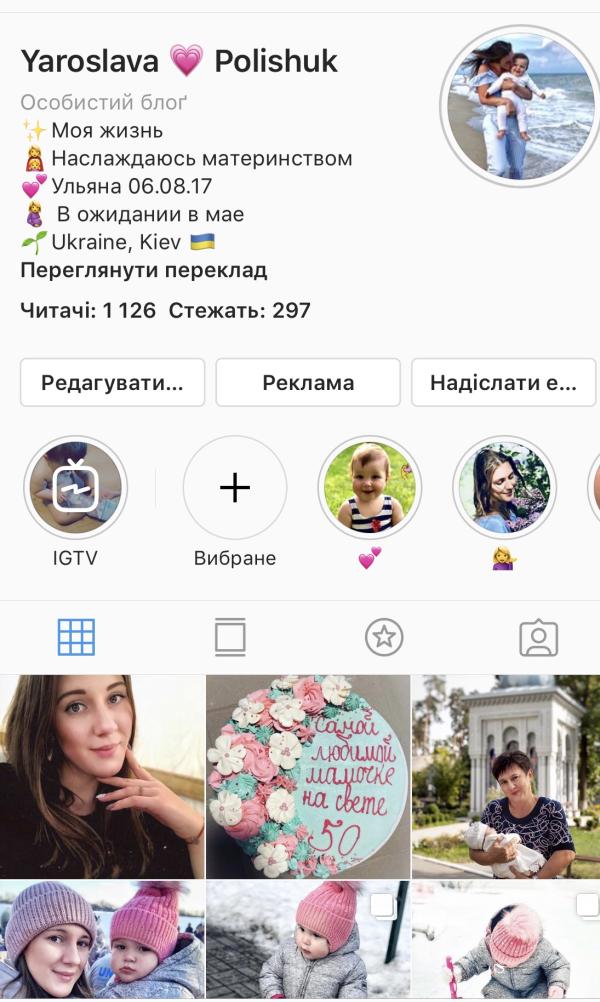The height and width of the screenshot is (1002, 600).
Task: Open the two hearts story highlight
Action: pos(370,488)
